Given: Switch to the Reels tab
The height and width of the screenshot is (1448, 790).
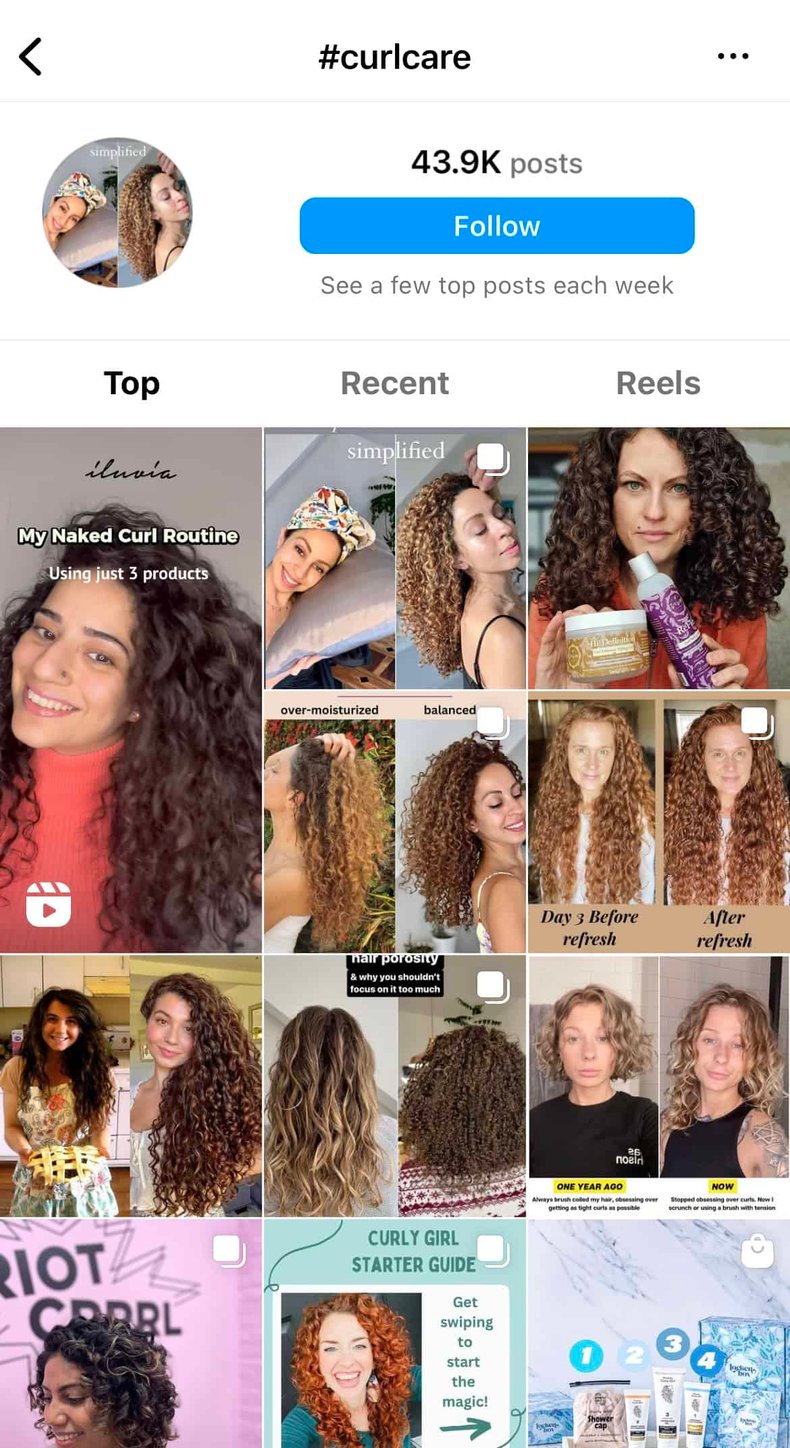Looking at the screenshot, I should click(x=658, y=383).
